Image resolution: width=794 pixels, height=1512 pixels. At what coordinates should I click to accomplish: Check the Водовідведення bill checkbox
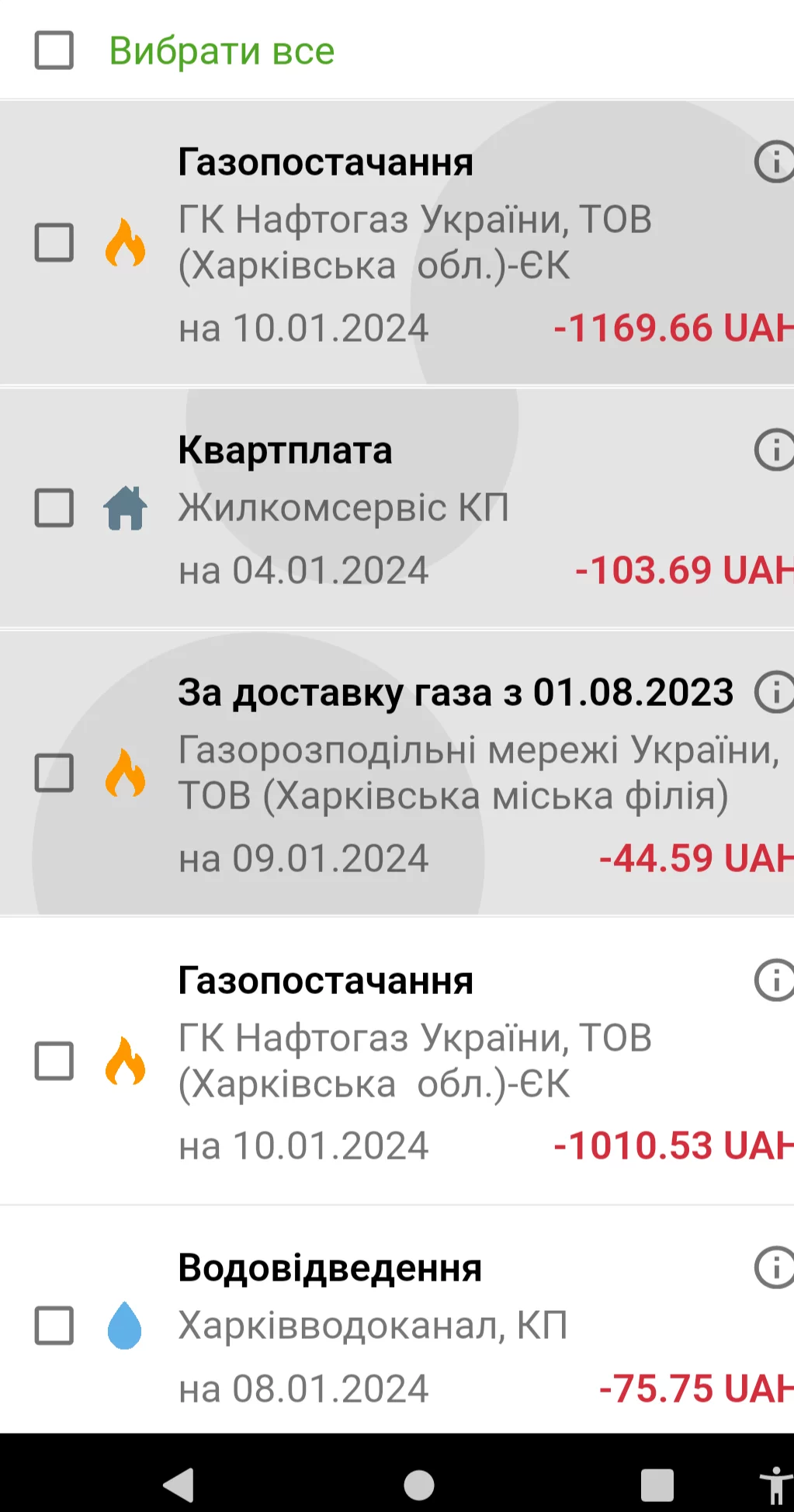coord(54,1325)
